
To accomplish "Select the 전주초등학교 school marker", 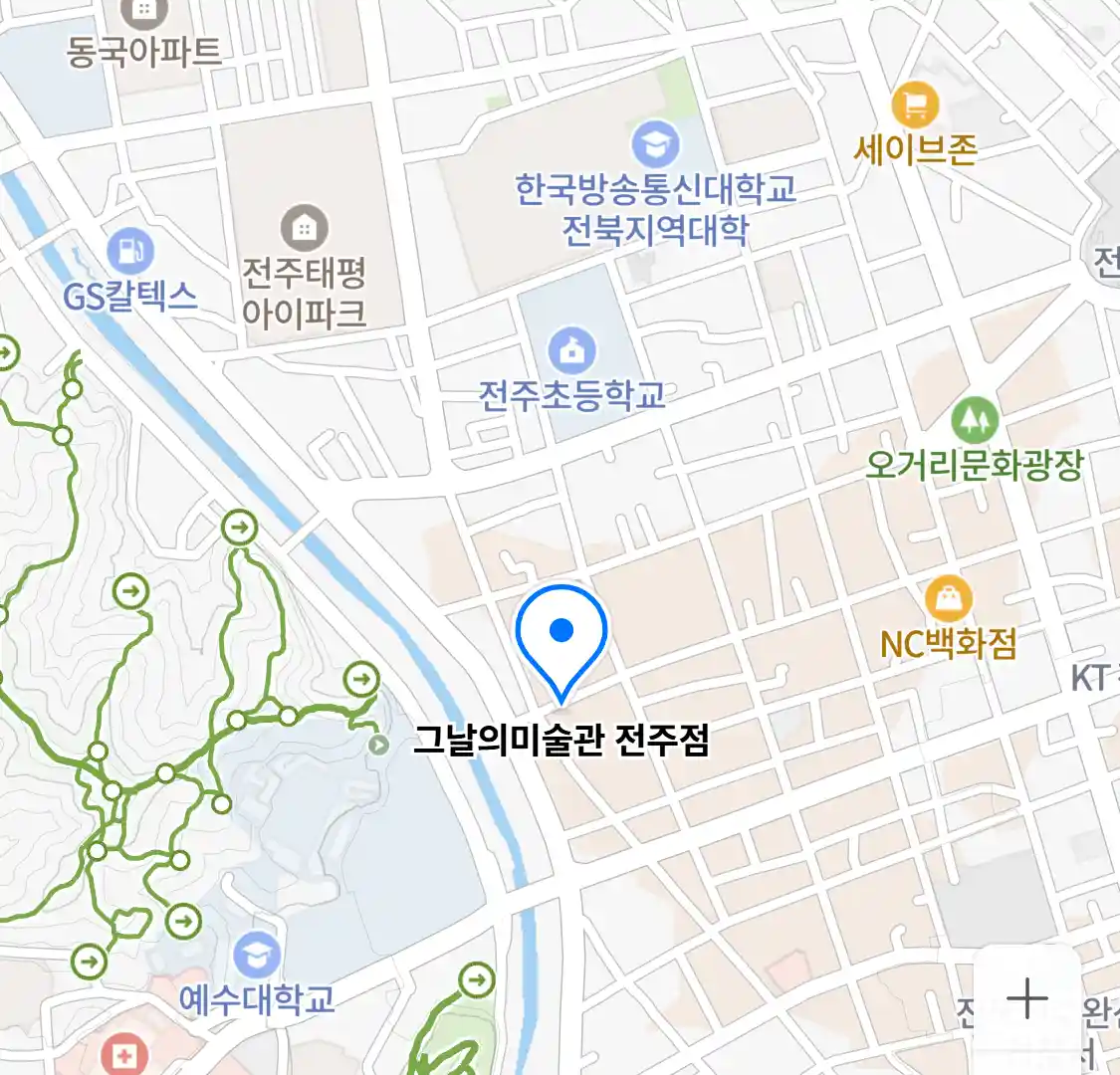I will click(x=571, y=351).
